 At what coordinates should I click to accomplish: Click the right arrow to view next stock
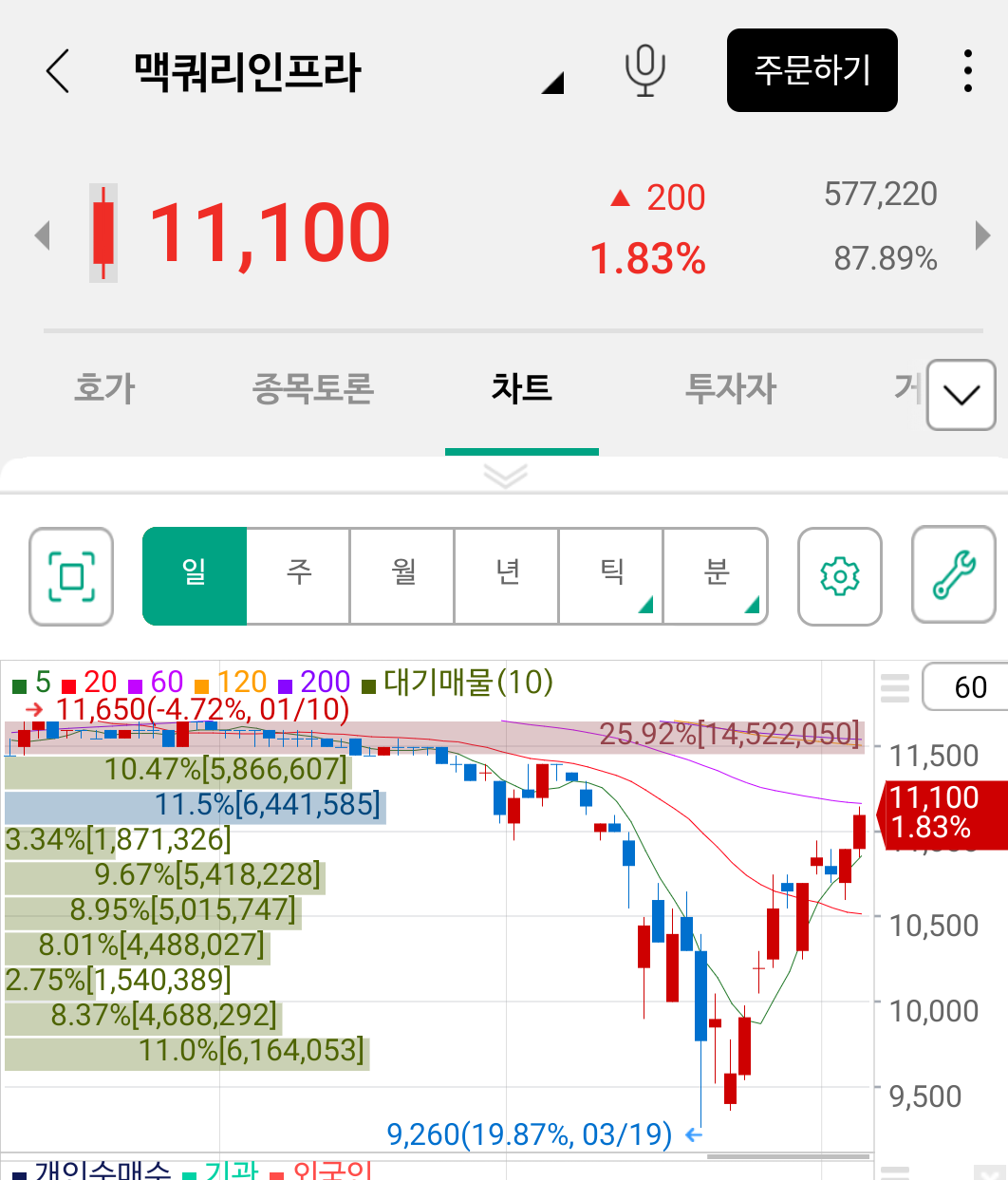pos(984,234)
